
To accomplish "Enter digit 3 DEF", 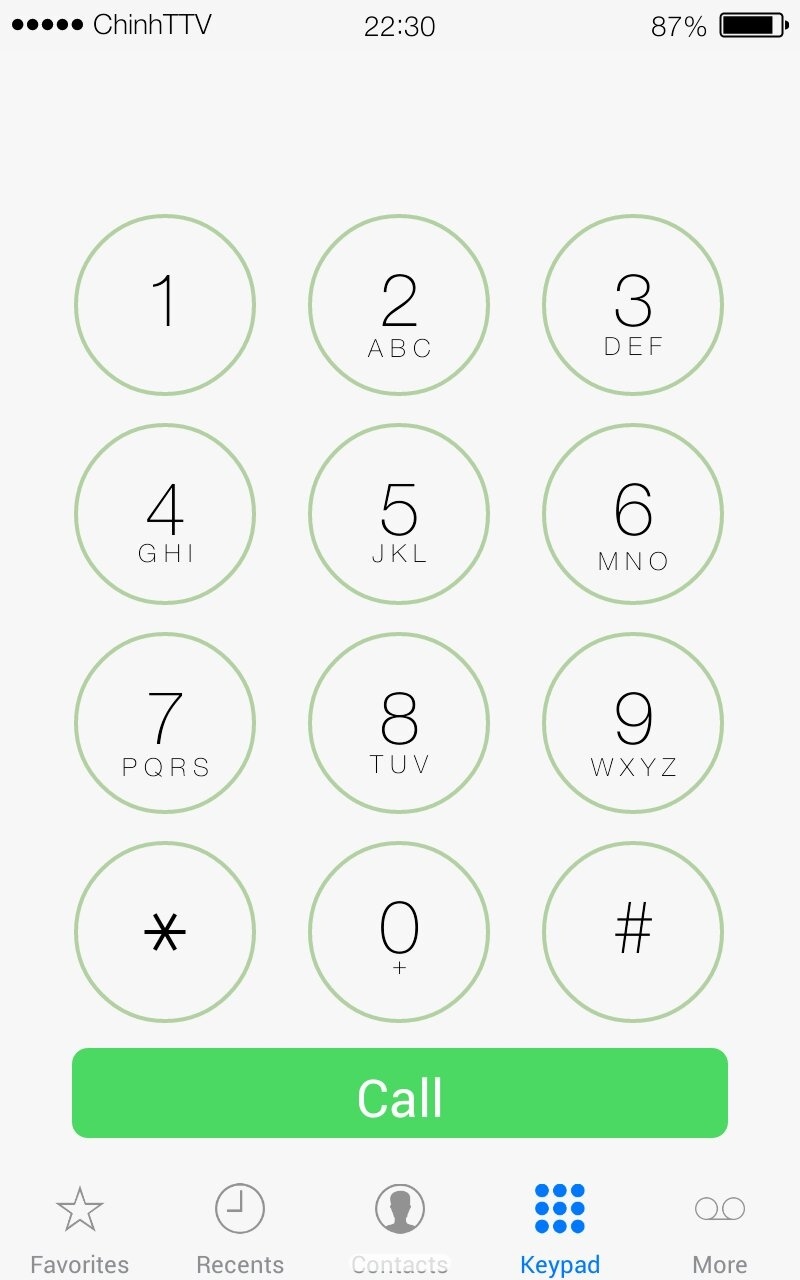I will point(633,305).
